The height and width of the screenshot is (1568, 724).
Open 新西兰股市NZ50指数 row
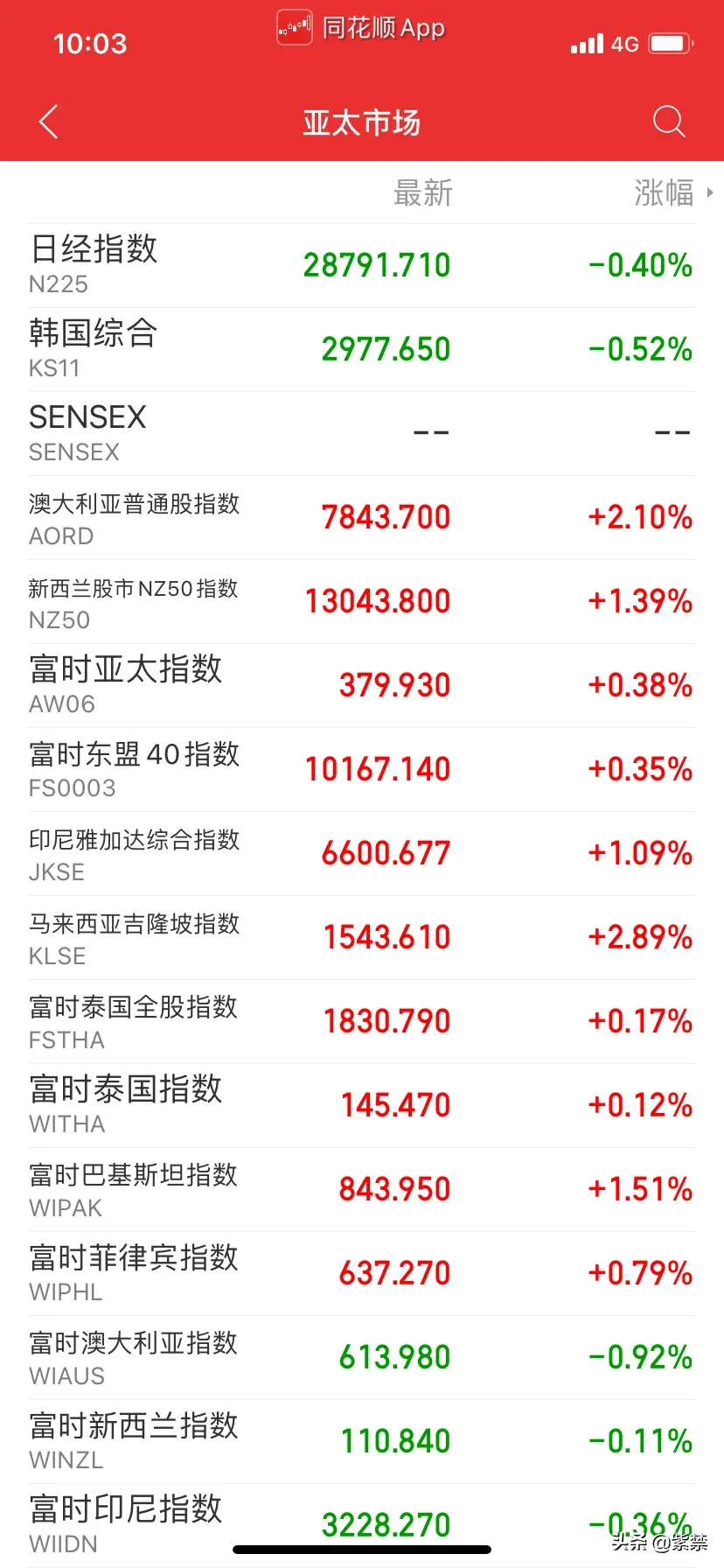(362, 601)
